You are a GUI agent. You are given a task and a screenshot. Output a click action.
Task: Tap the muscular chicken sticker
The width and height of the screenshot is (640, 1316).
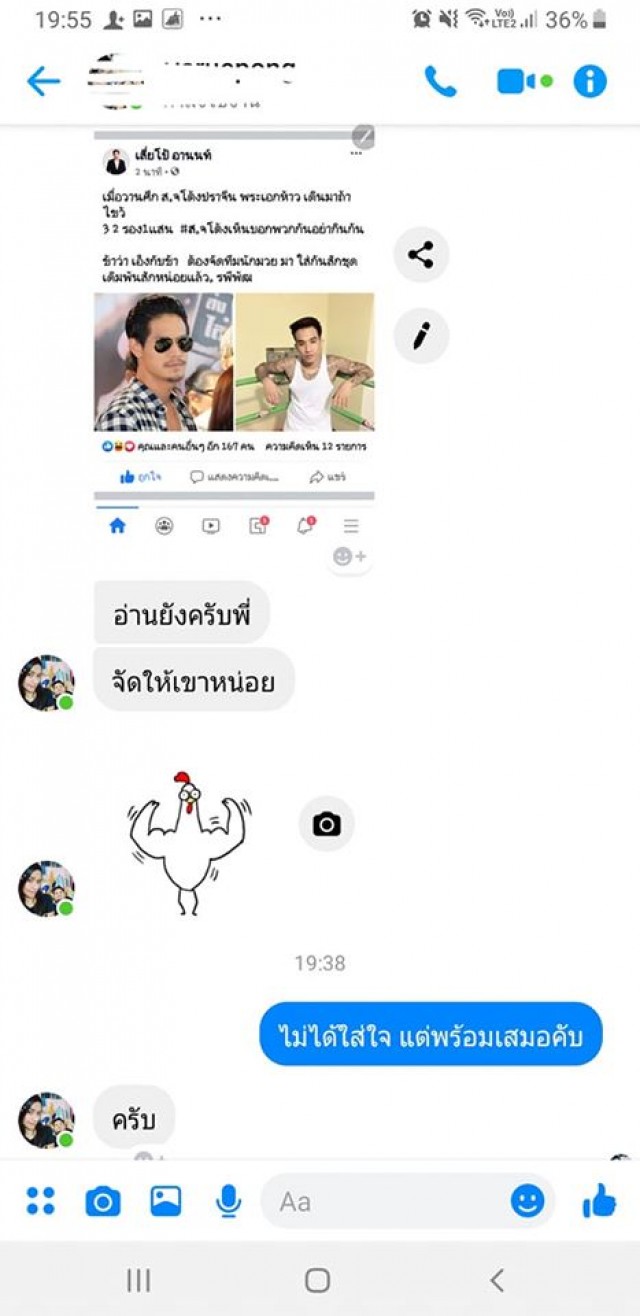[190, 842]
